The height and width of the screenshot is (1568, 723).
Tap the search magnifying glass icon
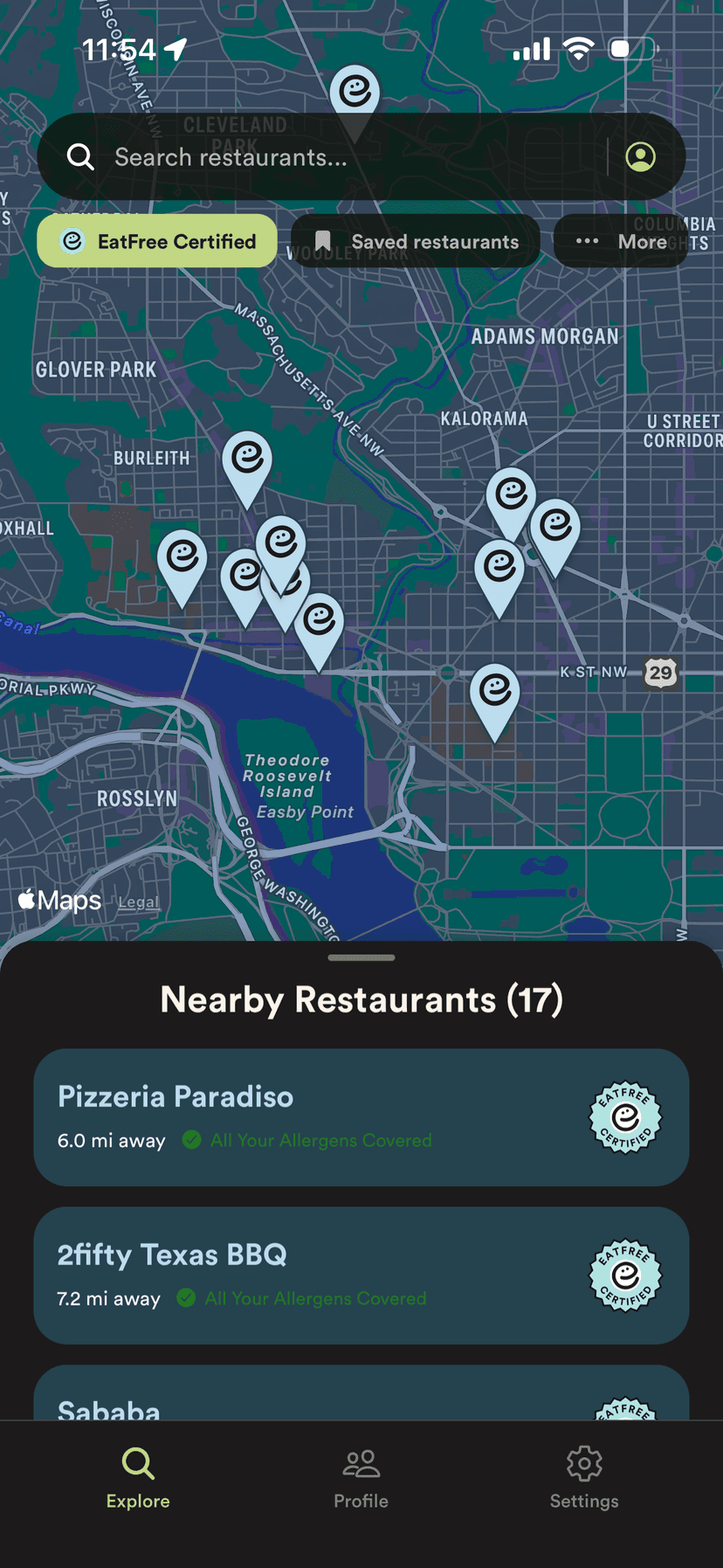point(79,156)
